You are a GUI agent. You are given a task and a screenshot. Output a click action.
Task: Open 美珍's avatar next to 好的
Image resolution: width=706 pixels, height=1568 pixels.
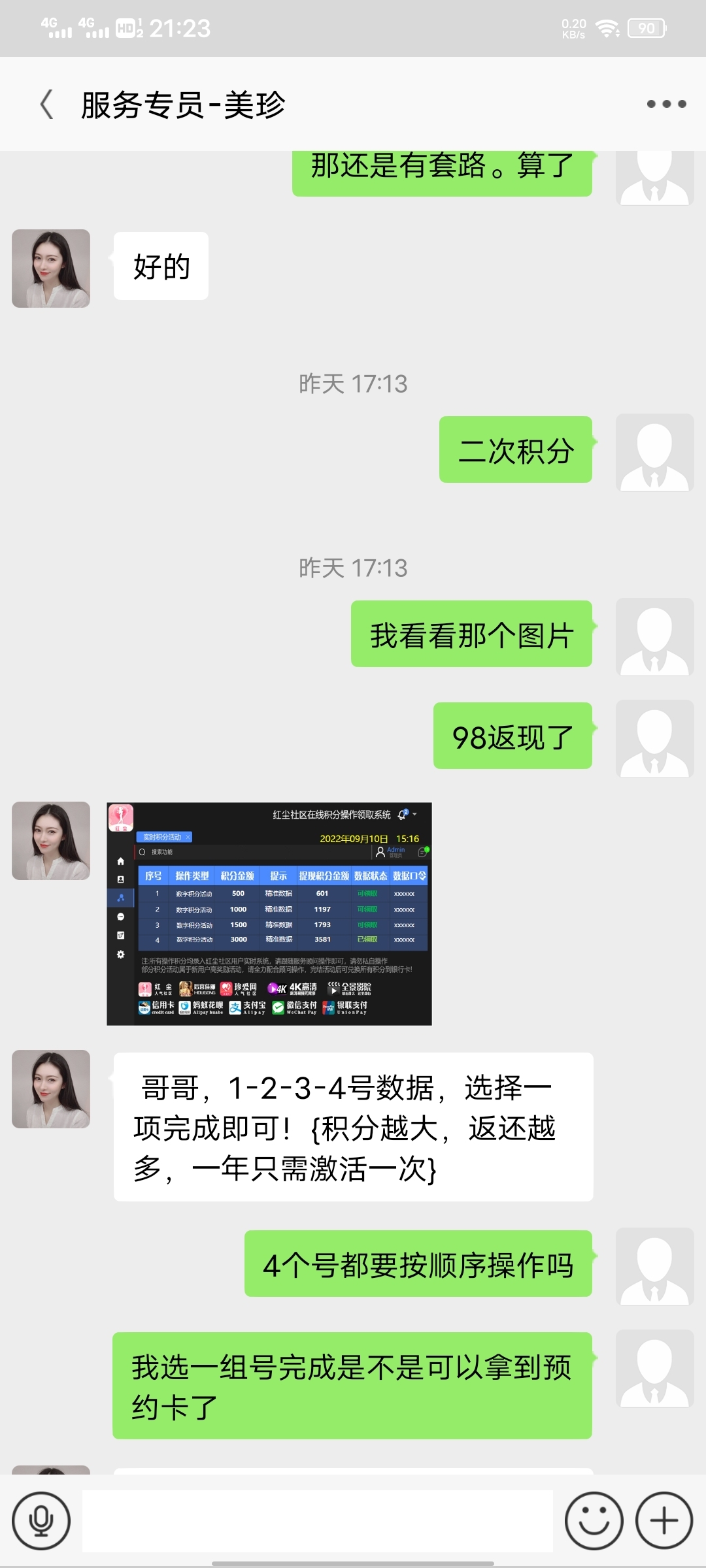pyautogui.click(x=51, y=269)
